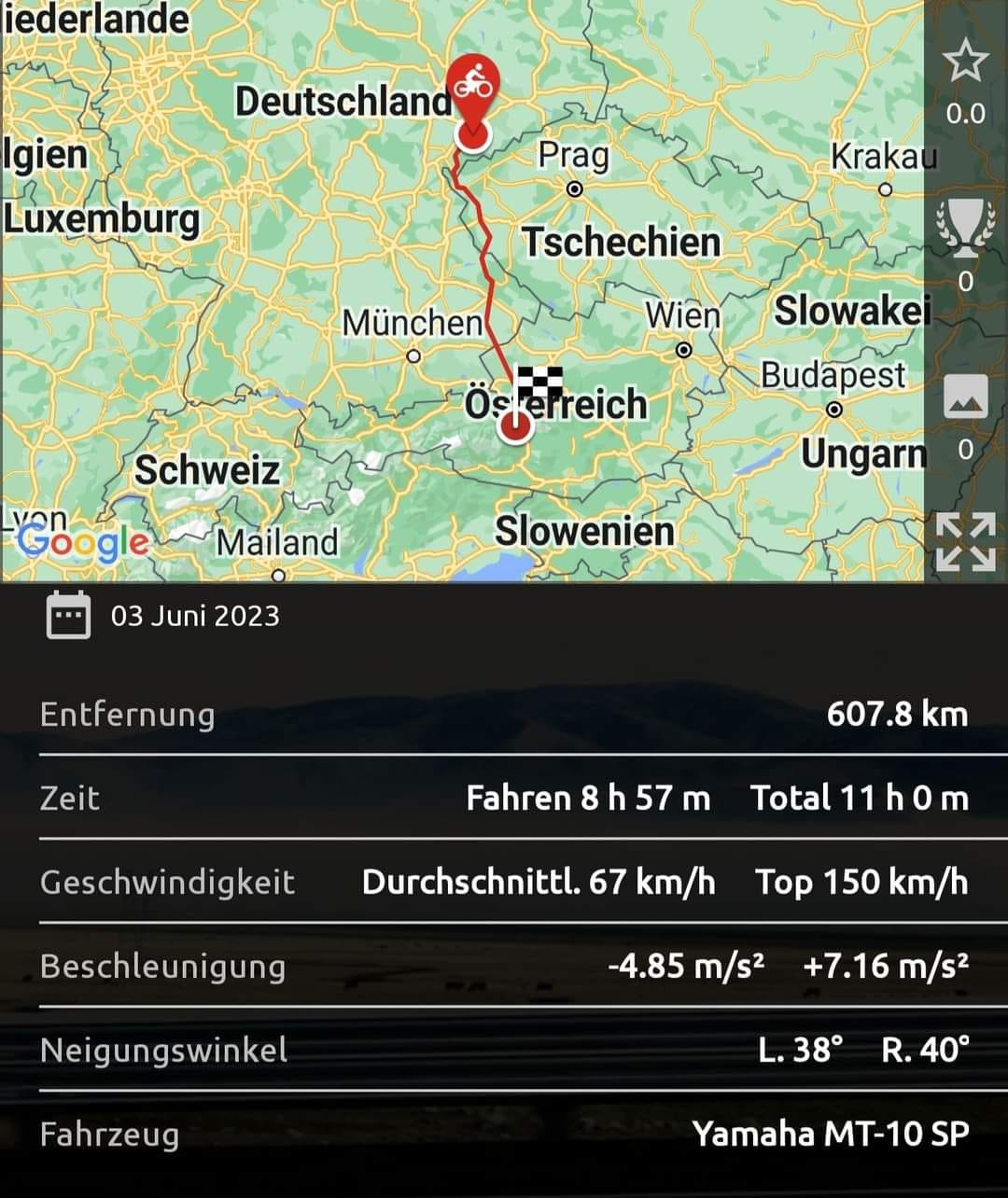
Task: Tap the motorcycle start marker on map
Action: click(473, 90)
